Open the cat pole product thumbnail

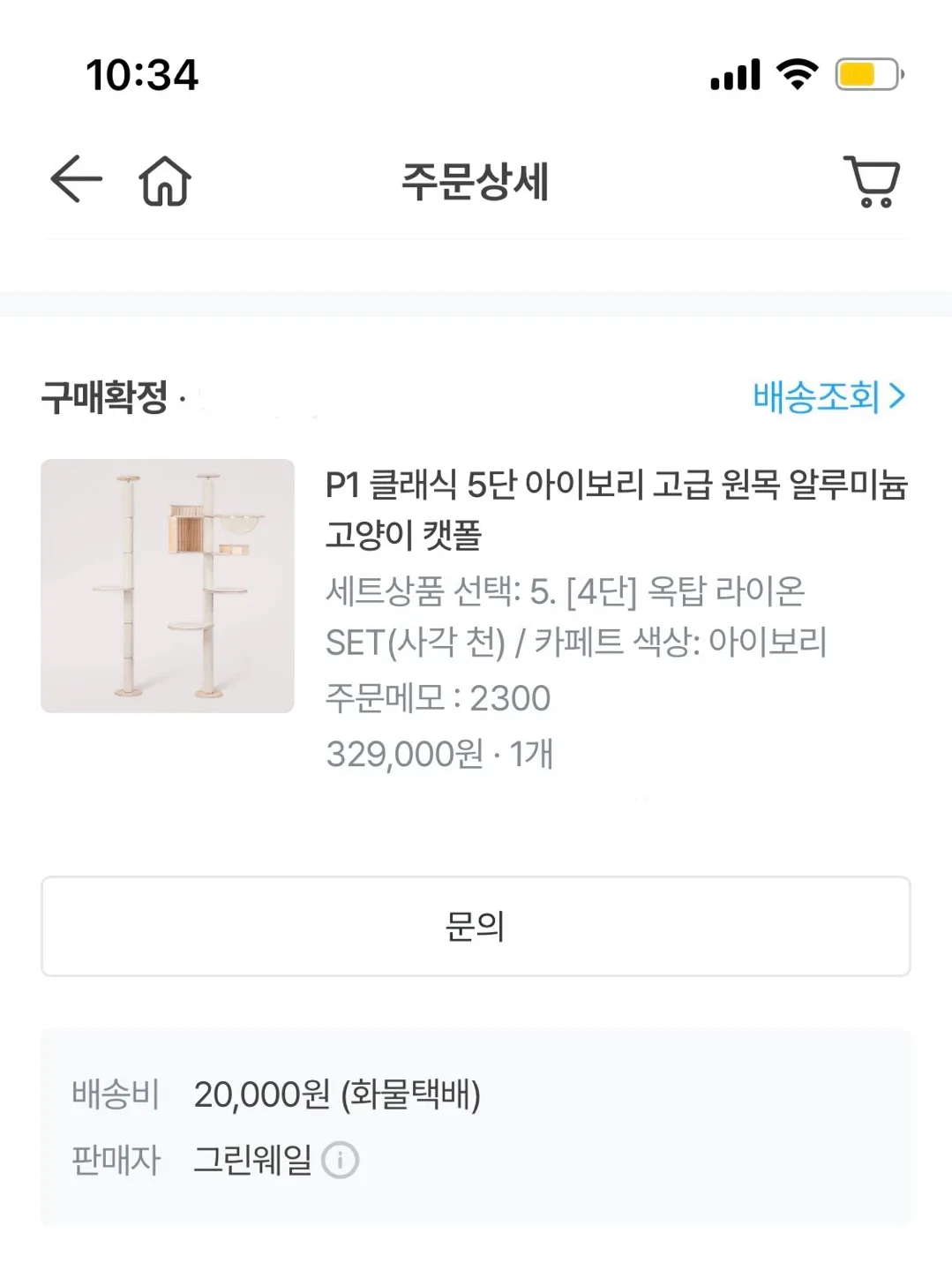(168, 586)
